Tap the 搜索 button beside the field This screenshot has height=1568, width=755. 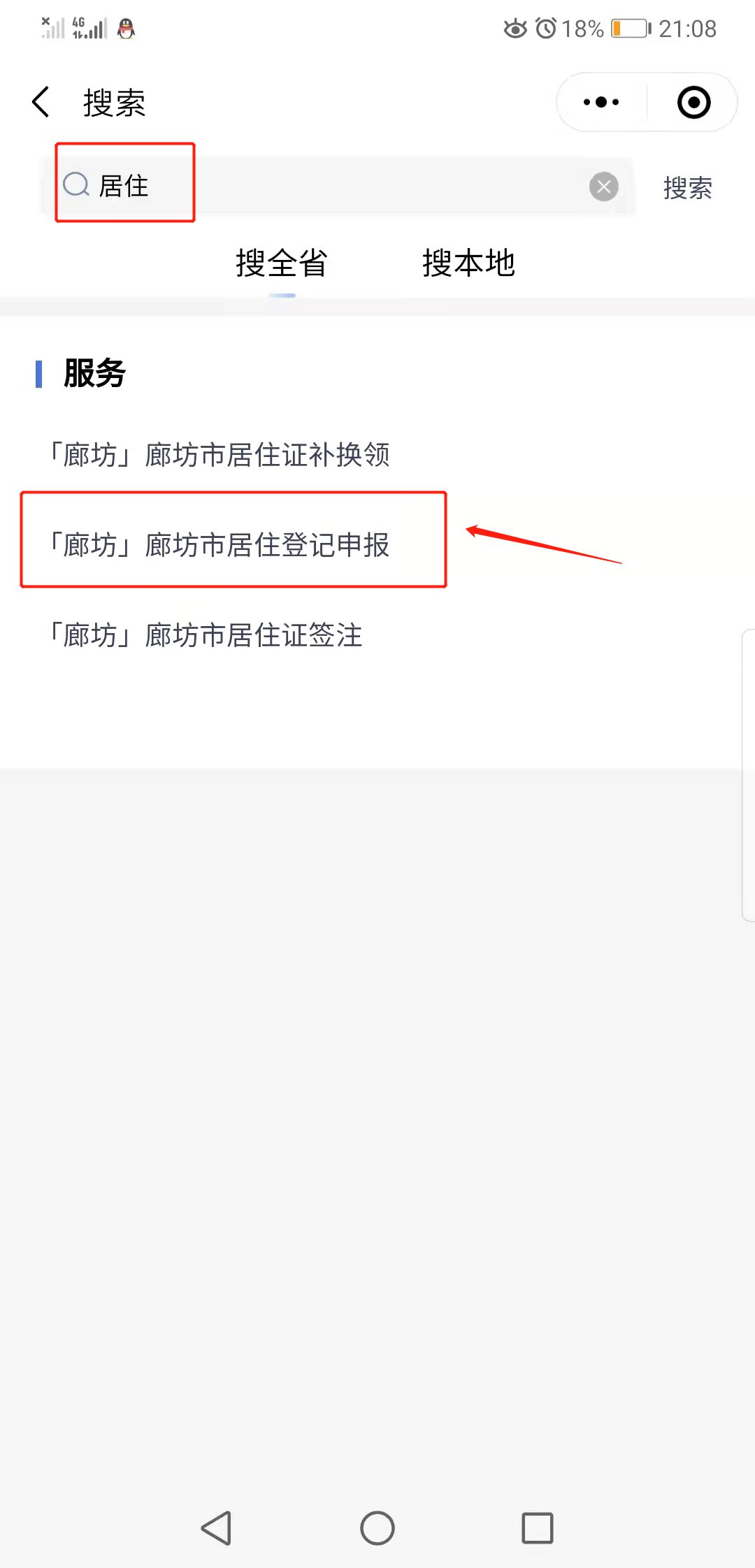click(x=687, y=188)
